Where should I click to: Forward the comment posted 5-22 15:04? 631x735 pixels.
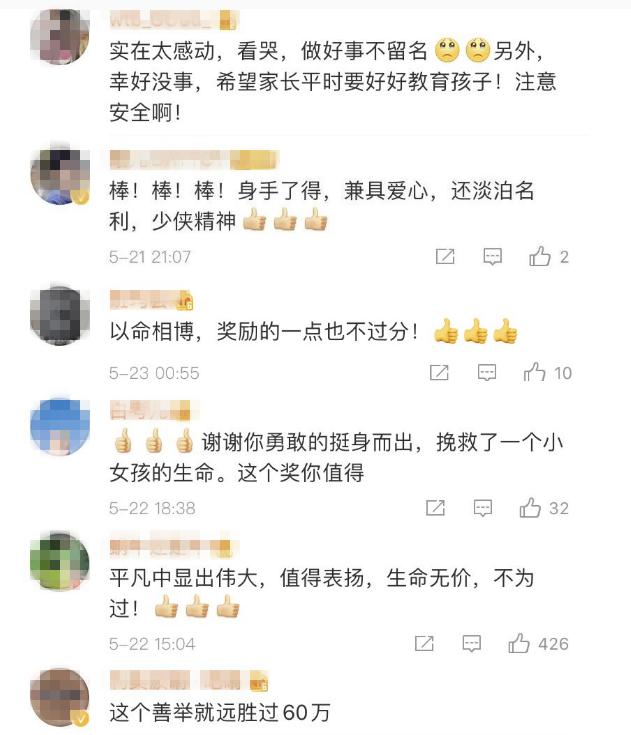coord(424,643)
